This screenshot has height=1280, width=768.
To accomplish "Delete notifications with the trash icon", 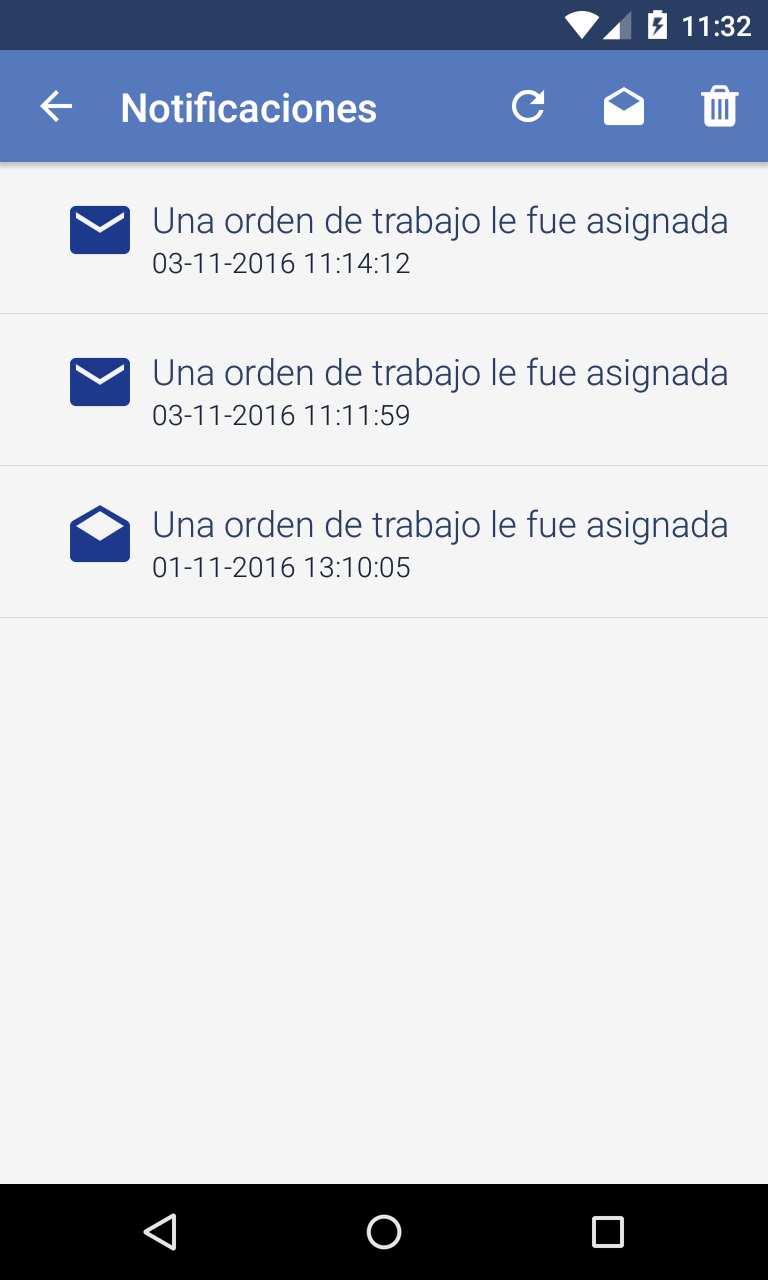I will coord(720,106).
